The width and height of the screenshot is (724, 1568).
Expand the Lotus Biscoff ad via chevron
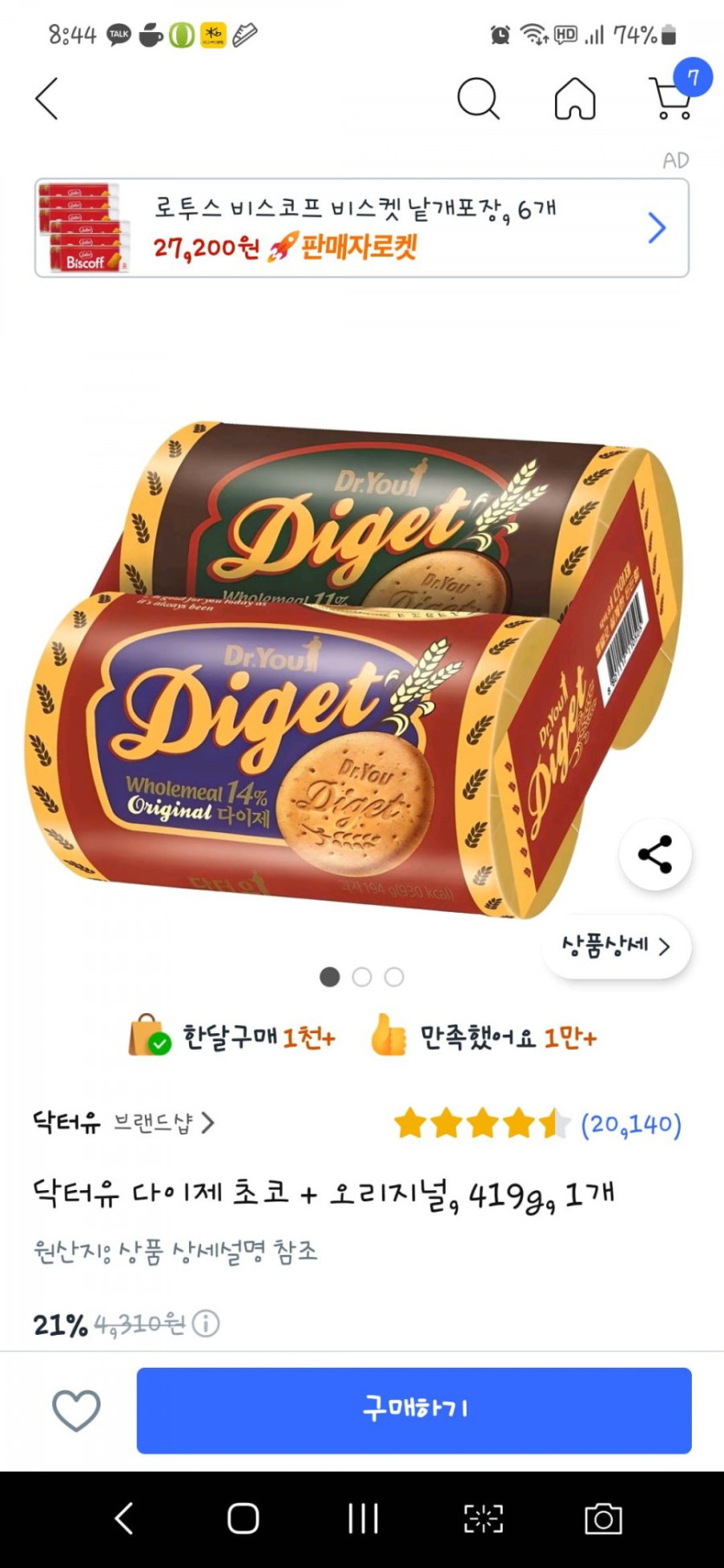[x=657, y=227]
